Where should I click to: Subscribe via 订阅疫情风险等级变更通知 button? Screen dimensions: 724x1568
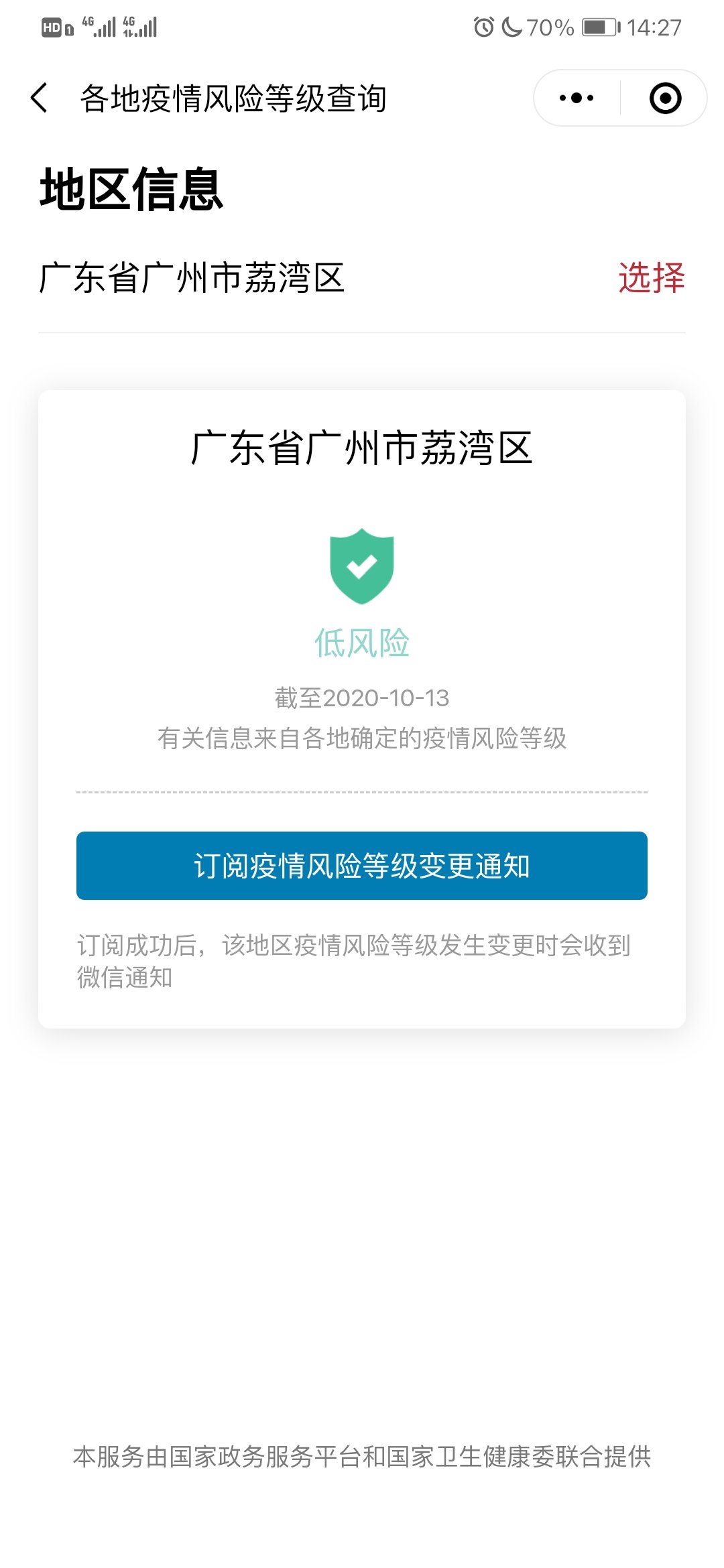(362, 866)
